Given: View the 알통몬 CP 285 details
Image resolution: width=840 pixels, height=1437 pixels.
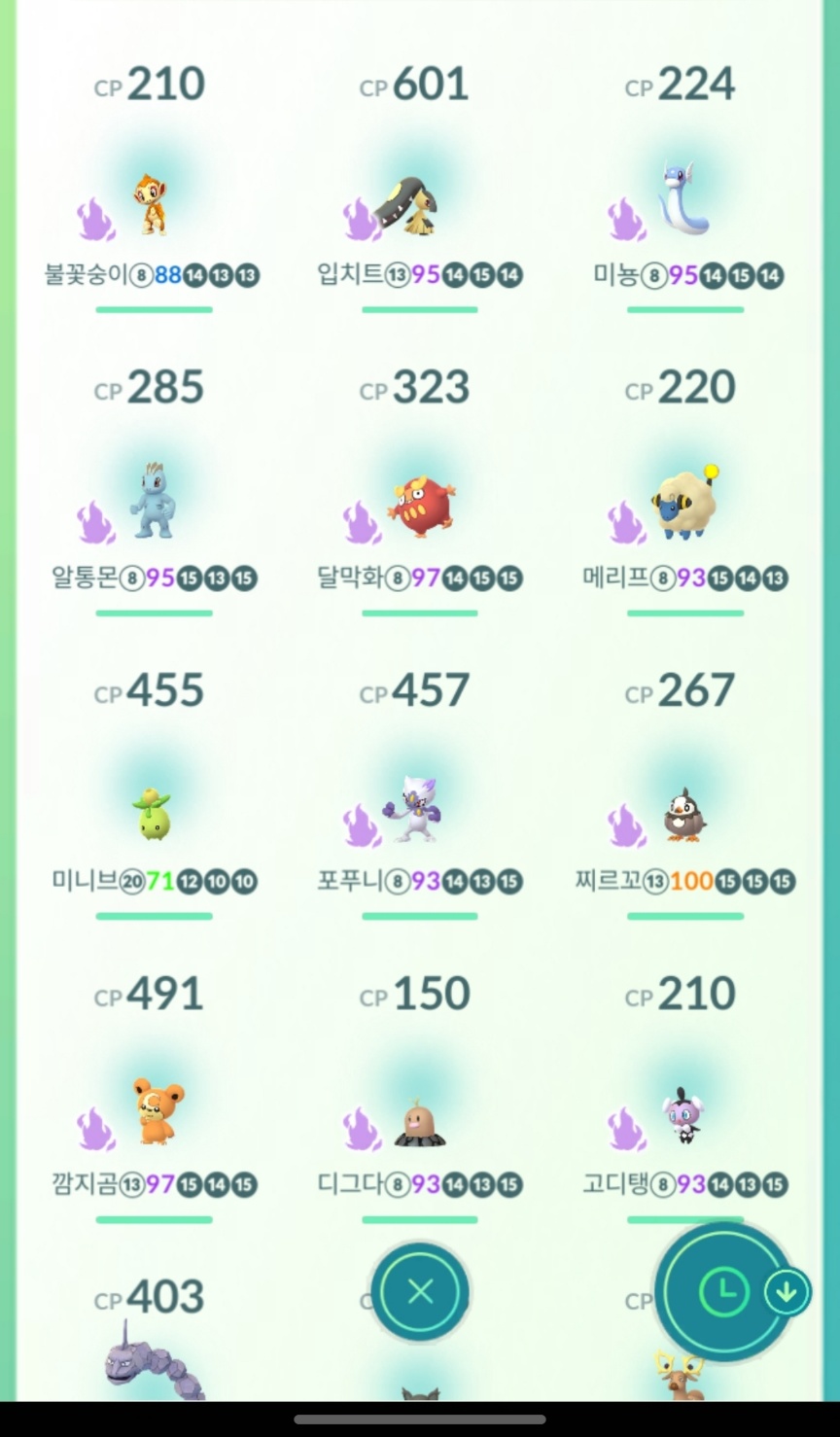Looking at the screenshot, I should pyautogui.click(x=153, y=506).
